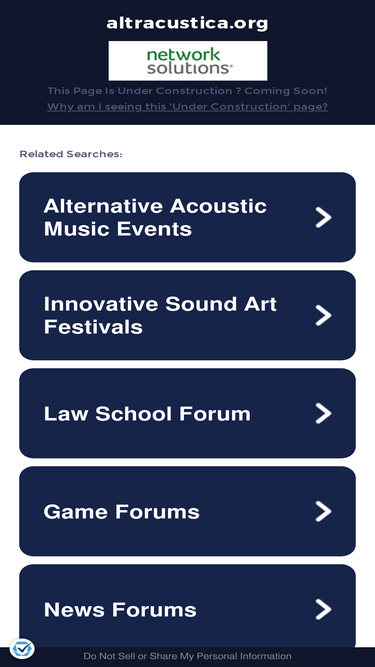
Task: Open 'Why am I seeing this' link
Action: click(187, 106)
